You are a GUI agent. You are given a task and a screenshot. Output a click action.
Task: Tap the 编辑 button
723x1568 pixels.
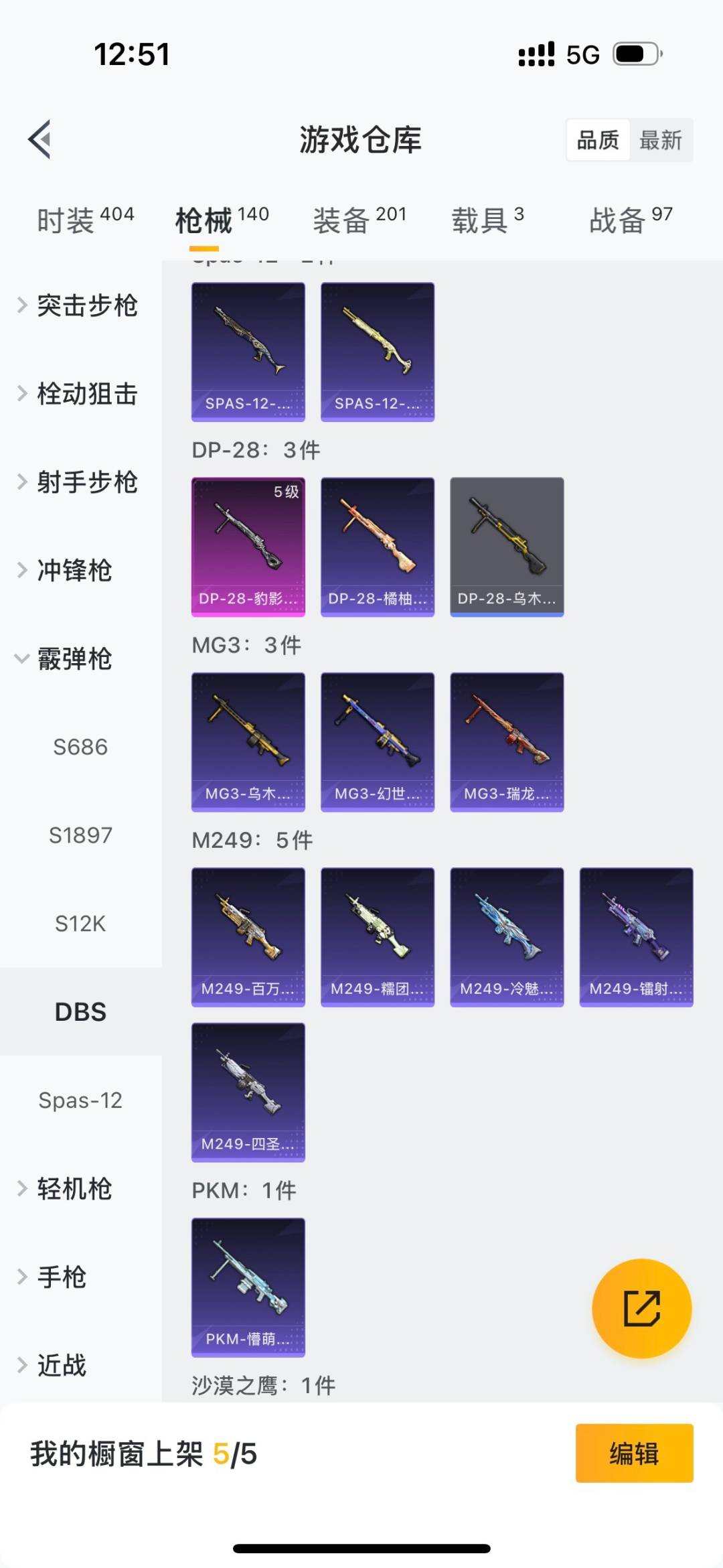click(x=634, y=1453)
